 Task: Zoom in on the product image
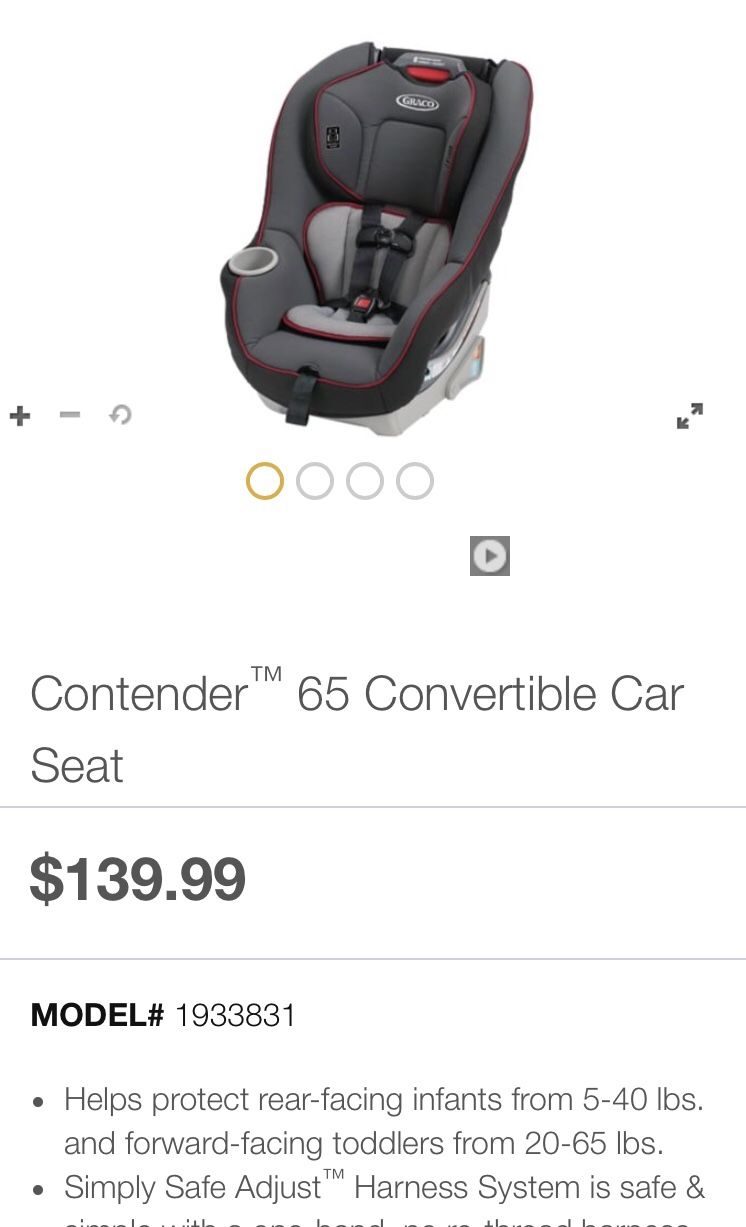pyautogui.click(x=20, y=415)
